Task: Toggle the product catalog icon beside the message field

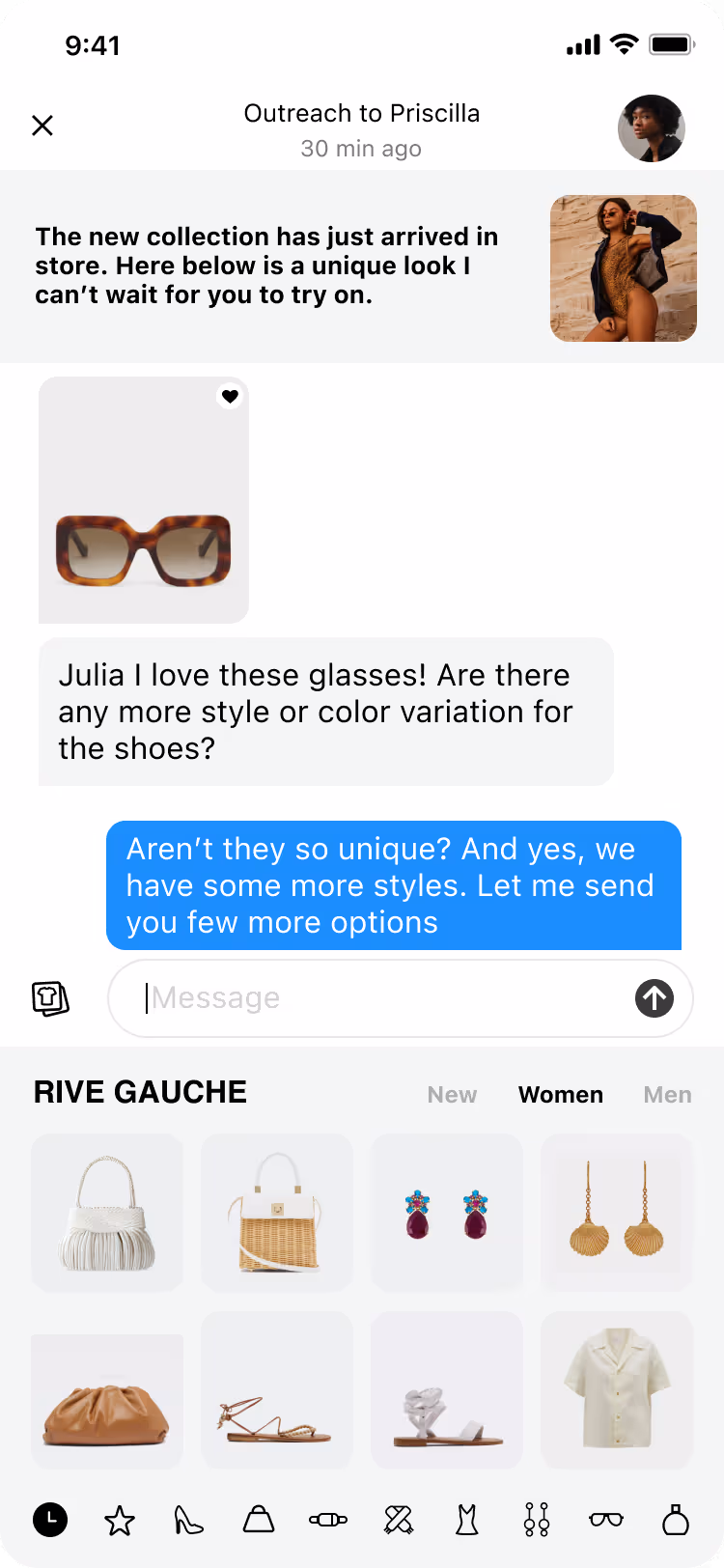Action: (50, 998)
